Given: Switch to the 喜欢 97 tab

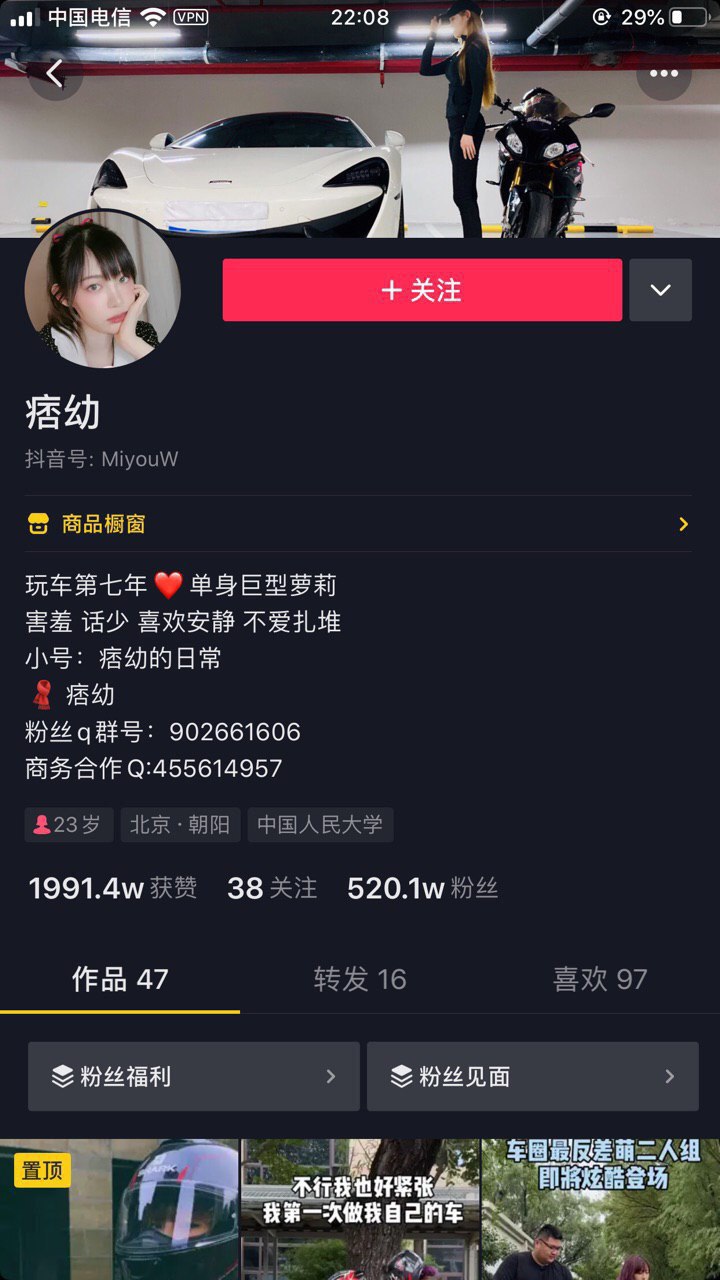Looking at the screenshot, I should tap(600, 979).
